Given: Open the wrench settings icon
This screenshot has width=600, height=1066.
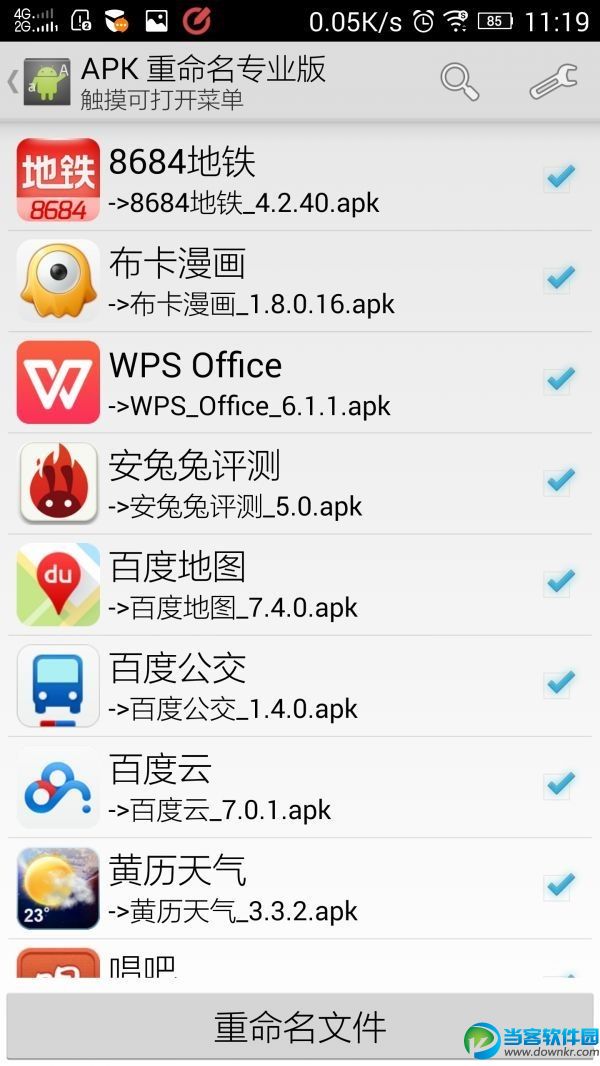Looking at the screenshot, I should pyautogui.click(x=553, y=82).
